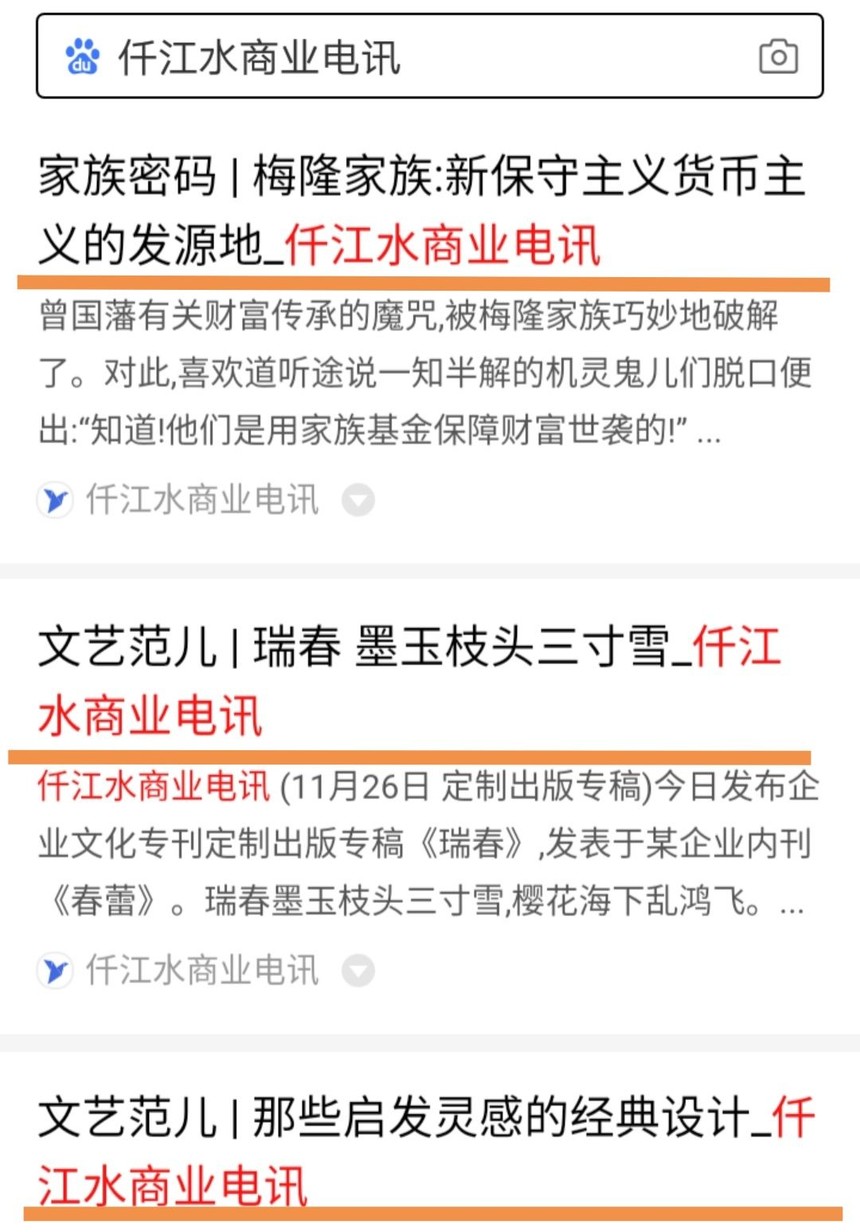
Task: Open the 瑞春 墨玉枝头三寸雪 search result
Action: tap(408, 681)
